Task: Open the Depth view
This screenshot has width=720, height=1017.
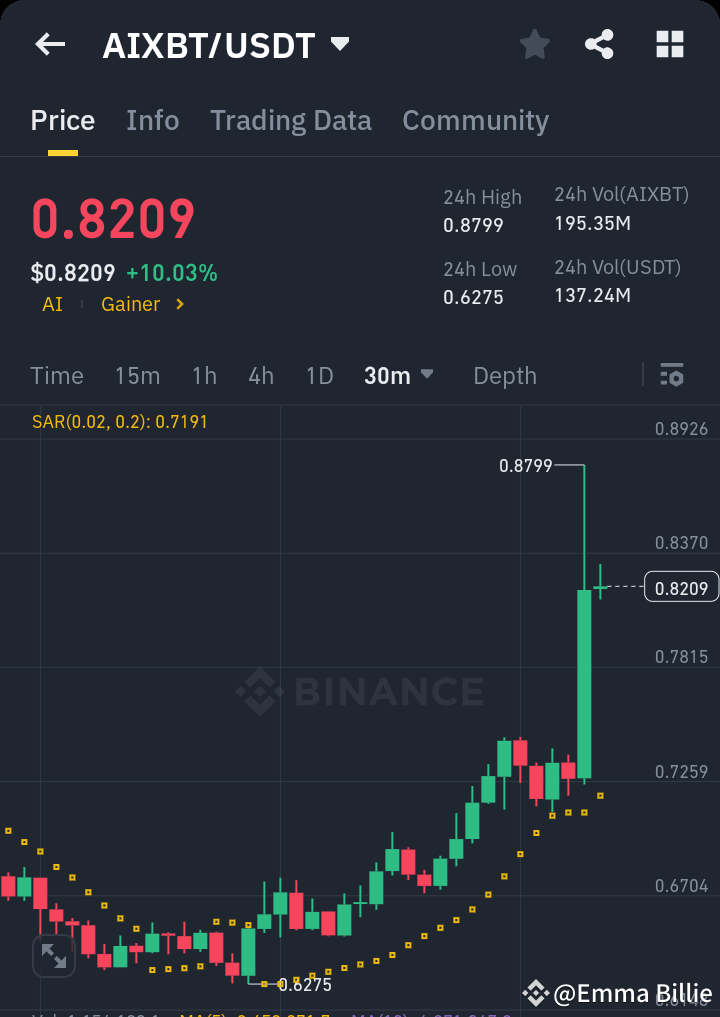Action: (x=505, y=375)
